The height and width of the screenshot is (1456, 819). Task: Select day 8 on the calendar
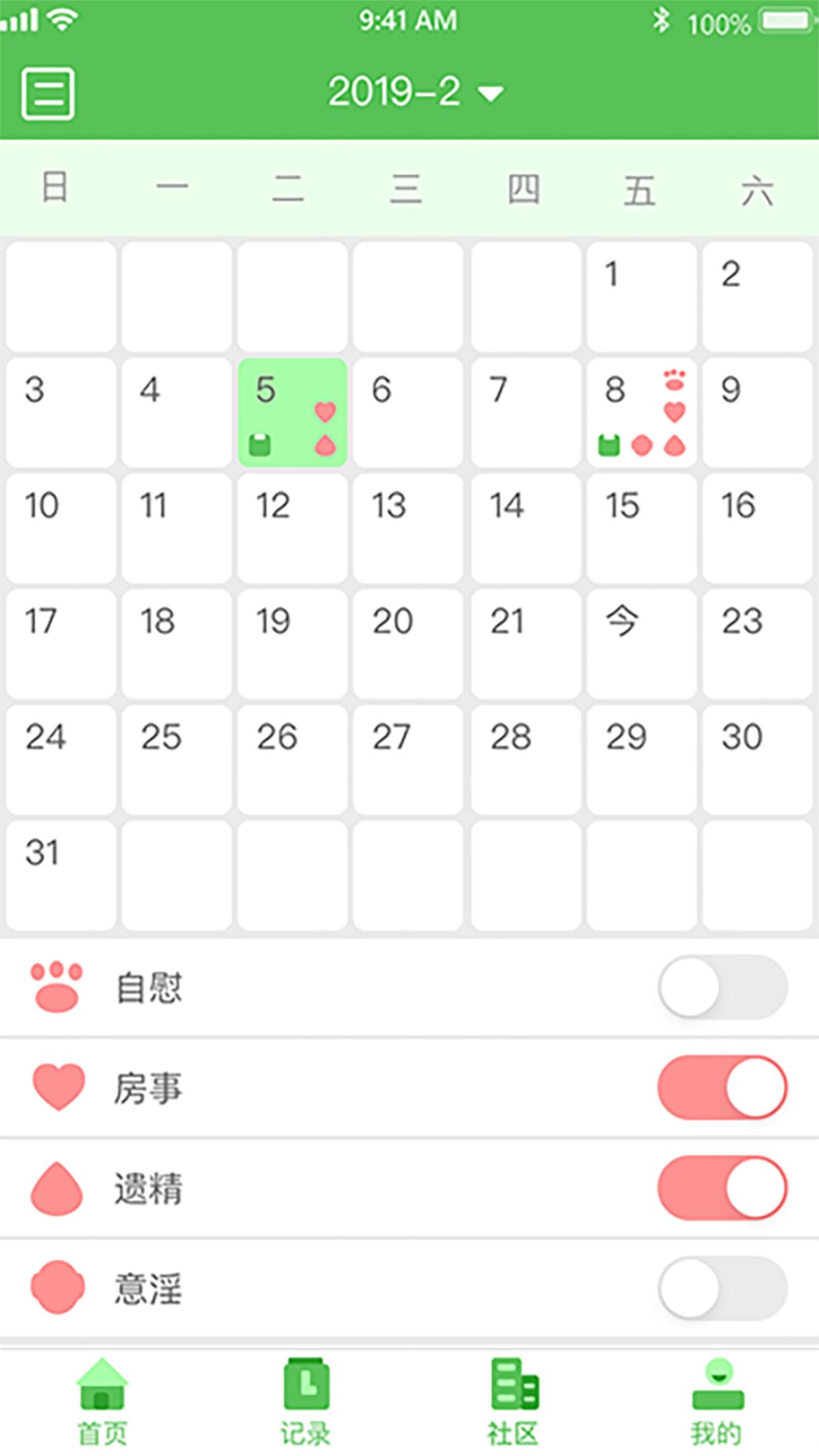(641, 413)
